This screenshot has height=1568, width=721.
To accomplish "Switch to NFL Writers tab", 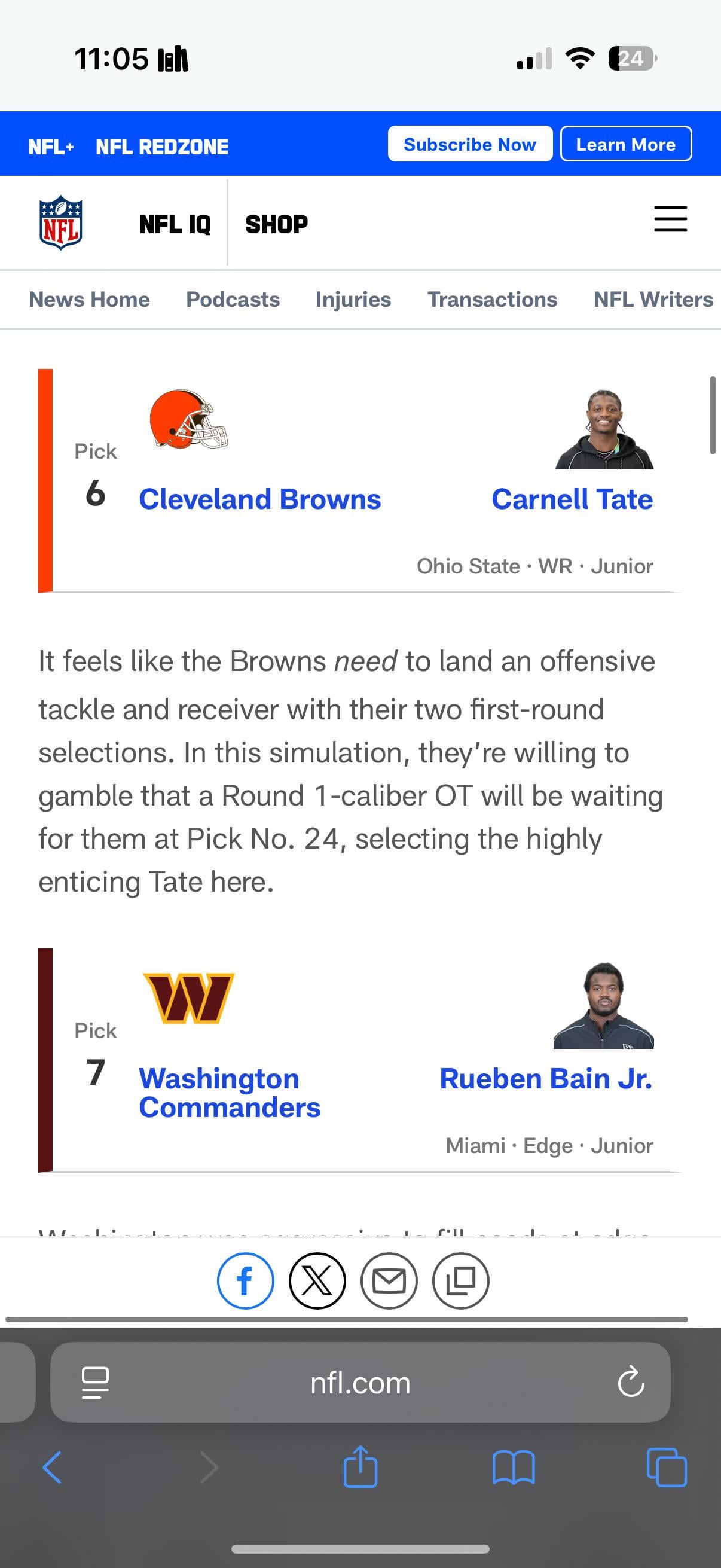I will click(x=652, y=300).
